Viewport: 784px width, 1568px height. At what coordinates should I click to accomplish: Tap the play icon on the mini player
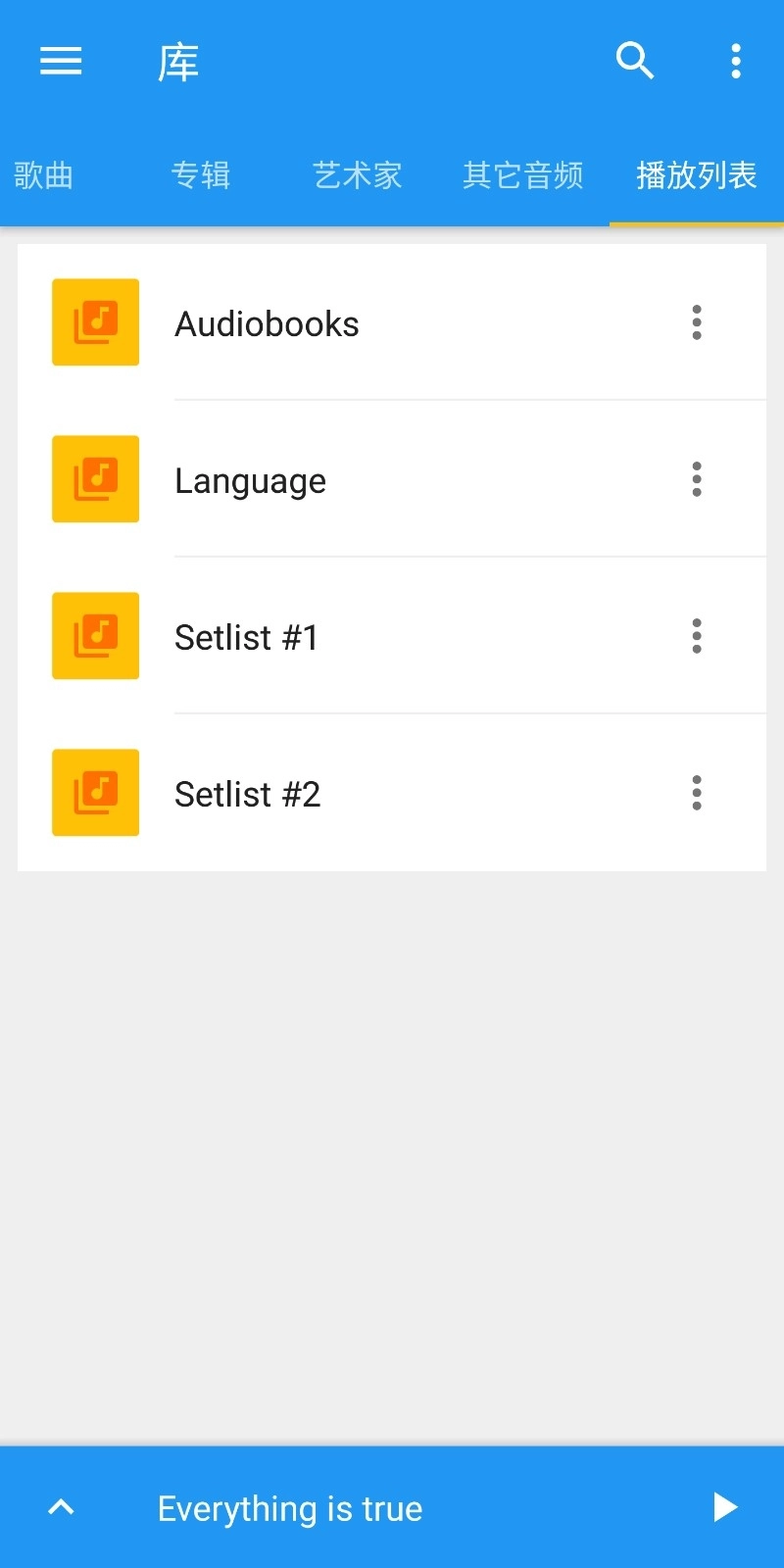(725, 1507)
